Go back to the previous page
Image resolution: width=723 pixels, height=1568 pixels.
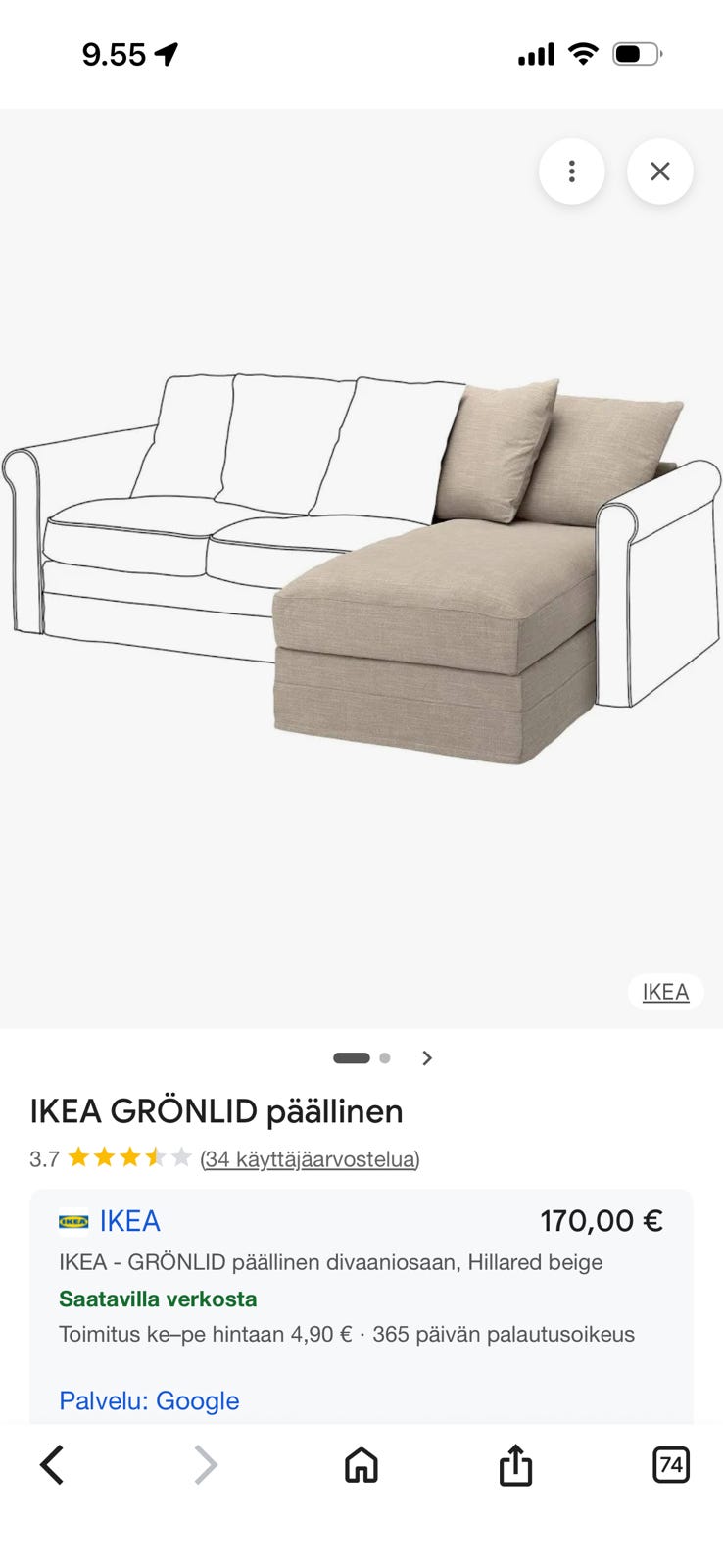(x=52, y=1465)
